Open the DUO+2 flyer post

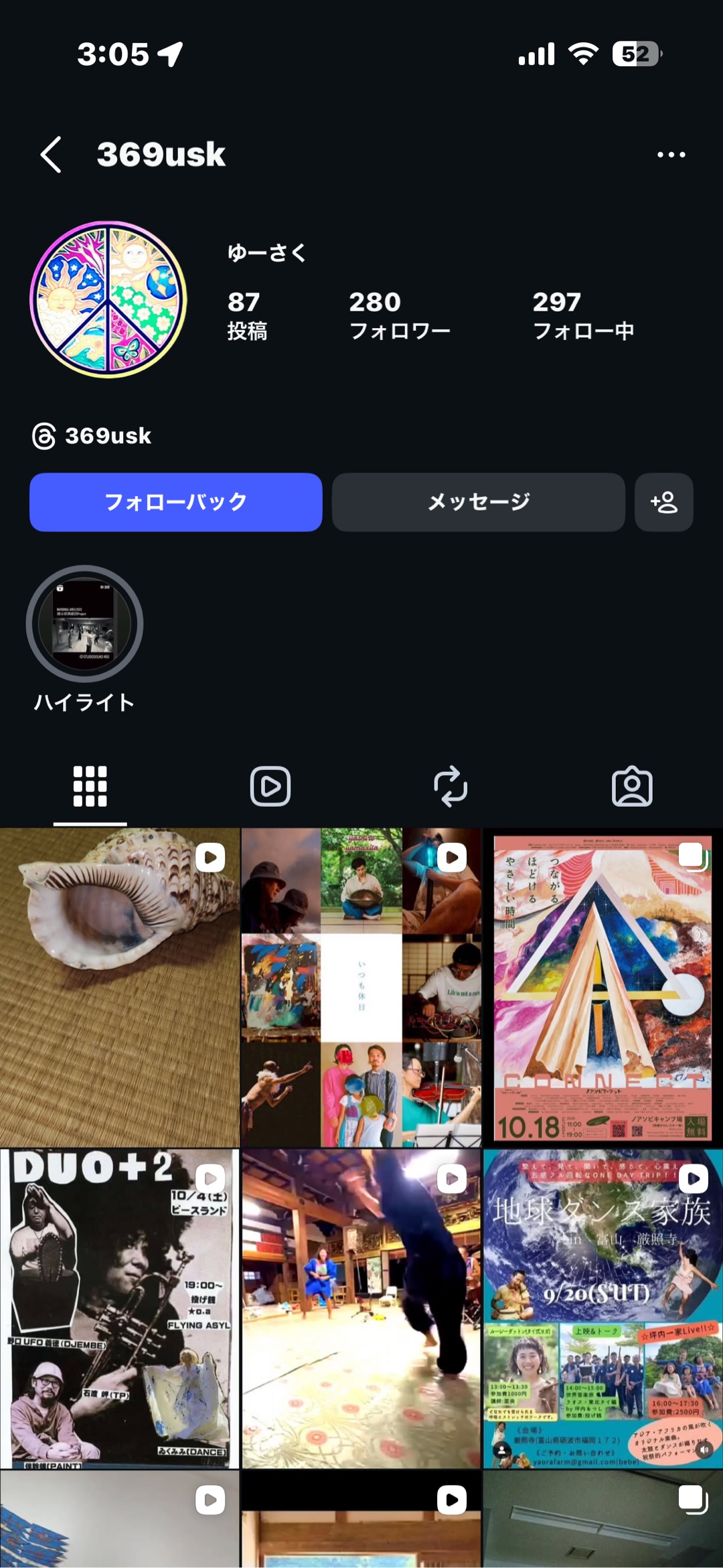click(x=119, y=1309)
